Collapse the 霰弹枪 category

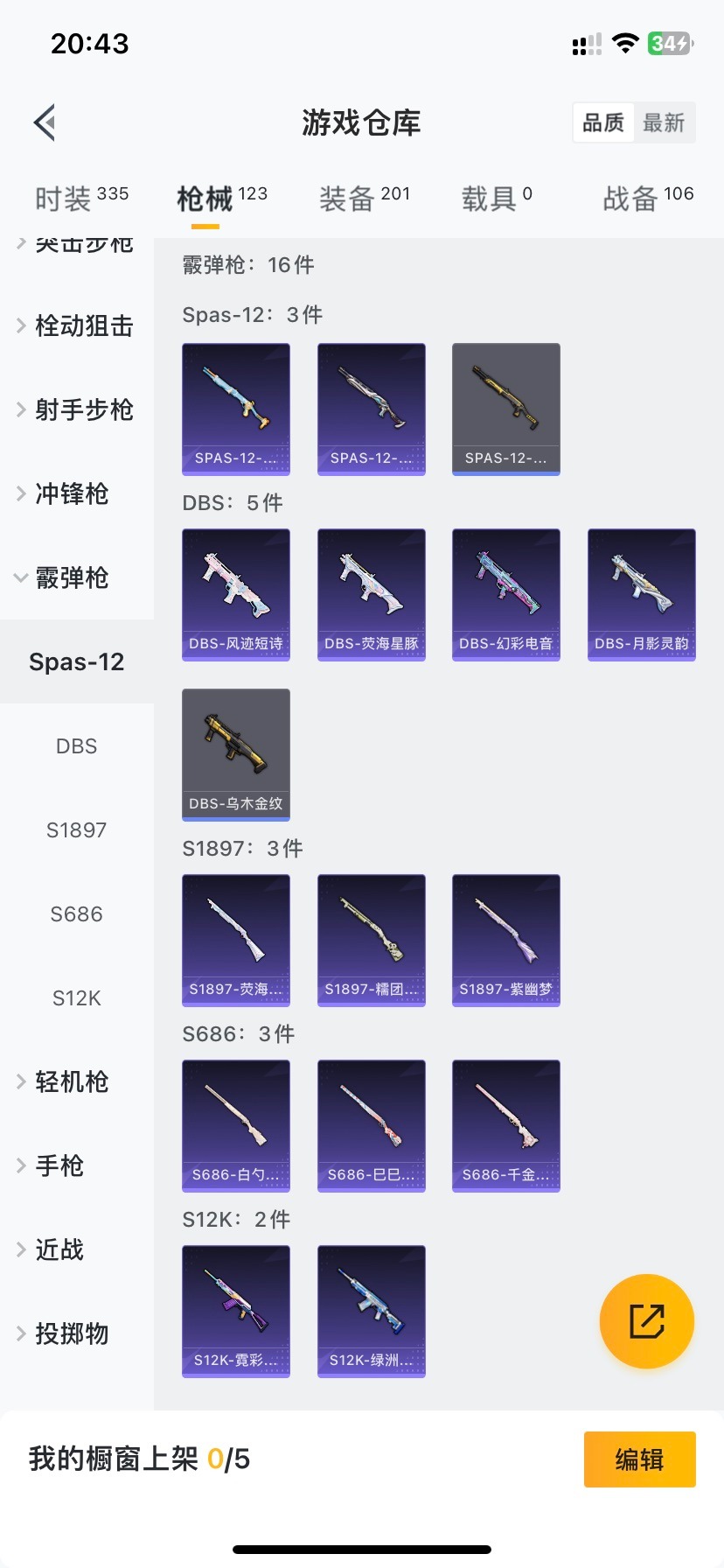click(72, 577)
